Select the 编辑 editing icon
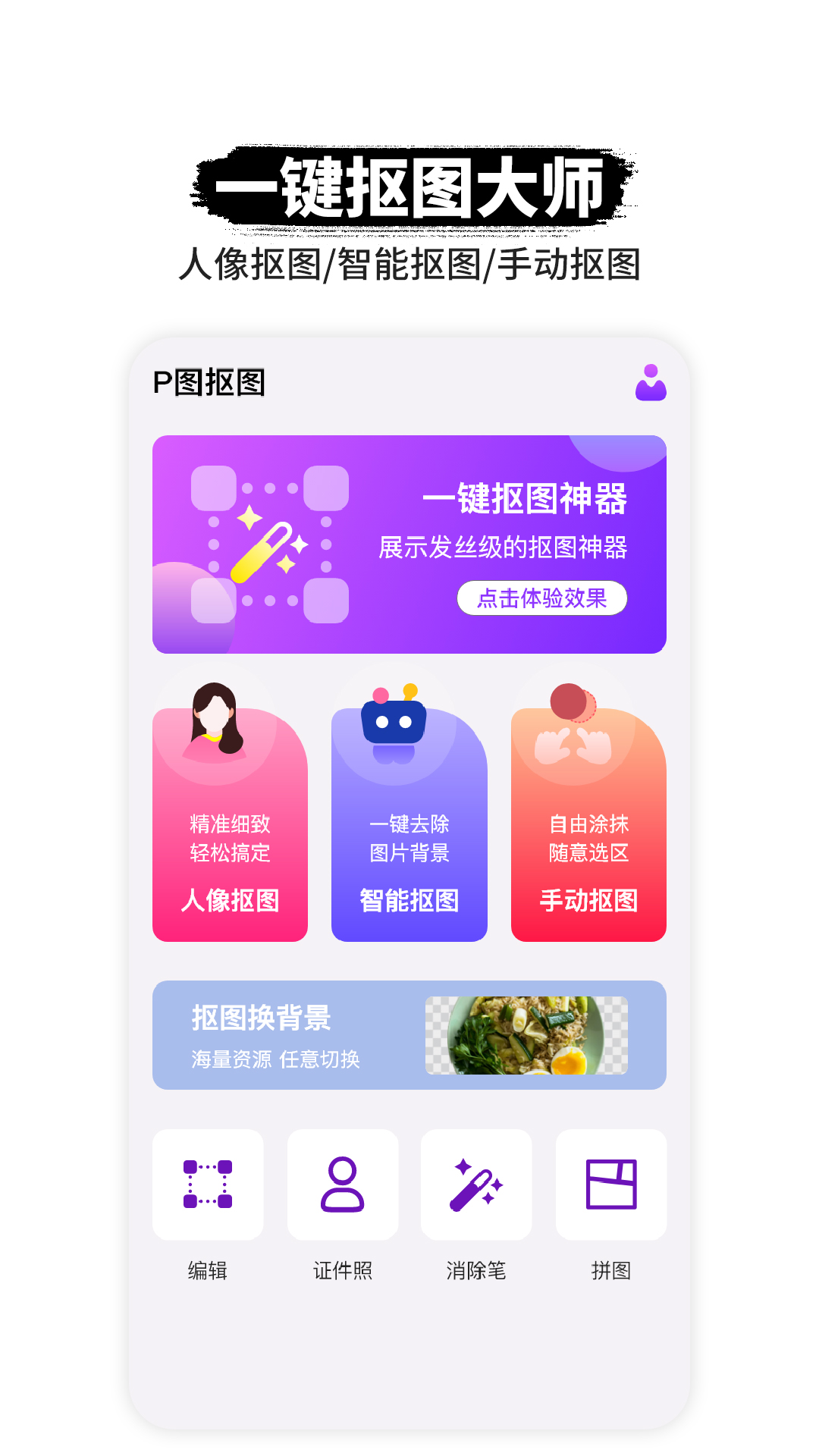Screen dimensions: 819x1456 coord(207,1185)
